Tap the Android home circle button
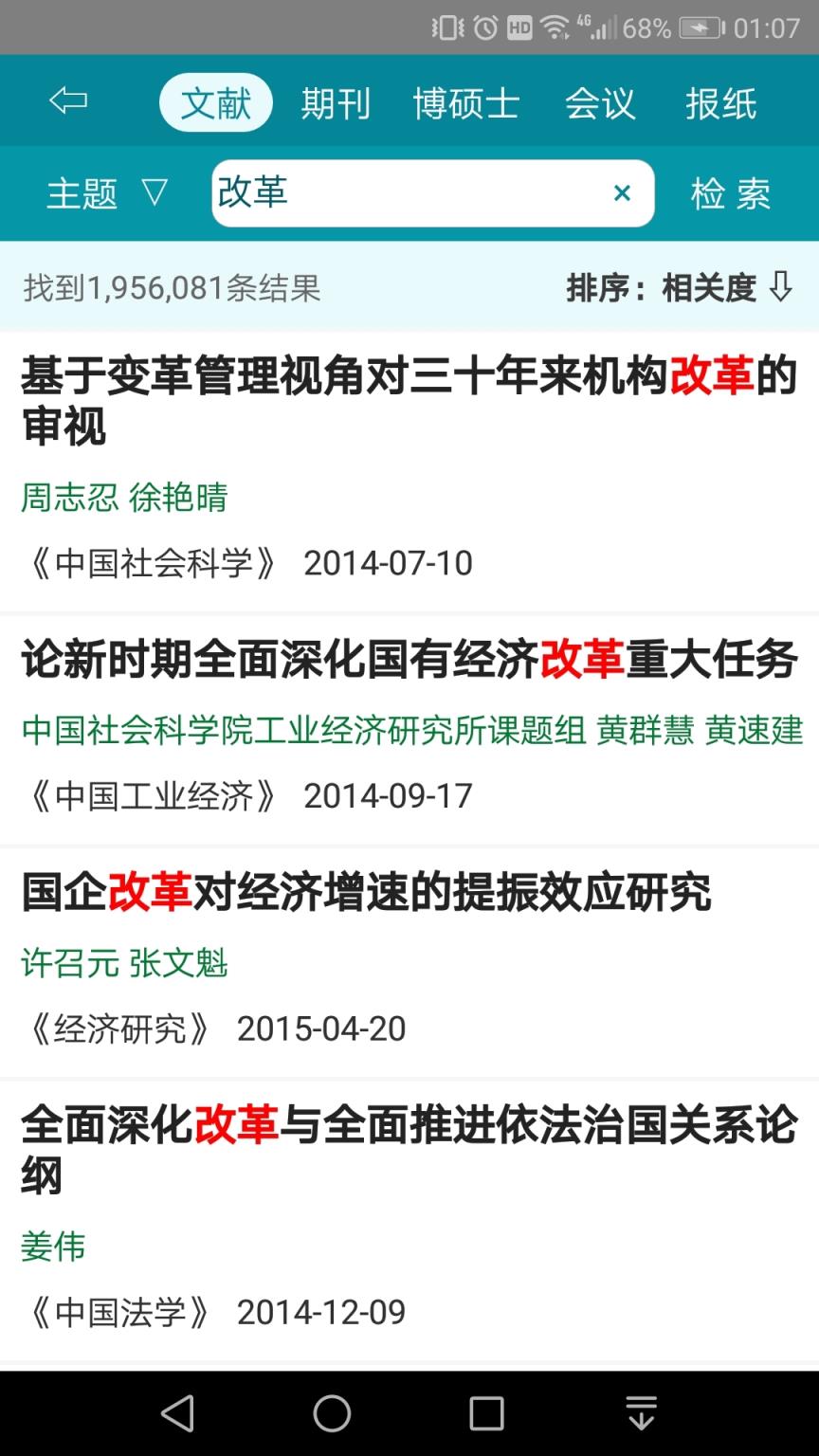 click(331, 1411)
